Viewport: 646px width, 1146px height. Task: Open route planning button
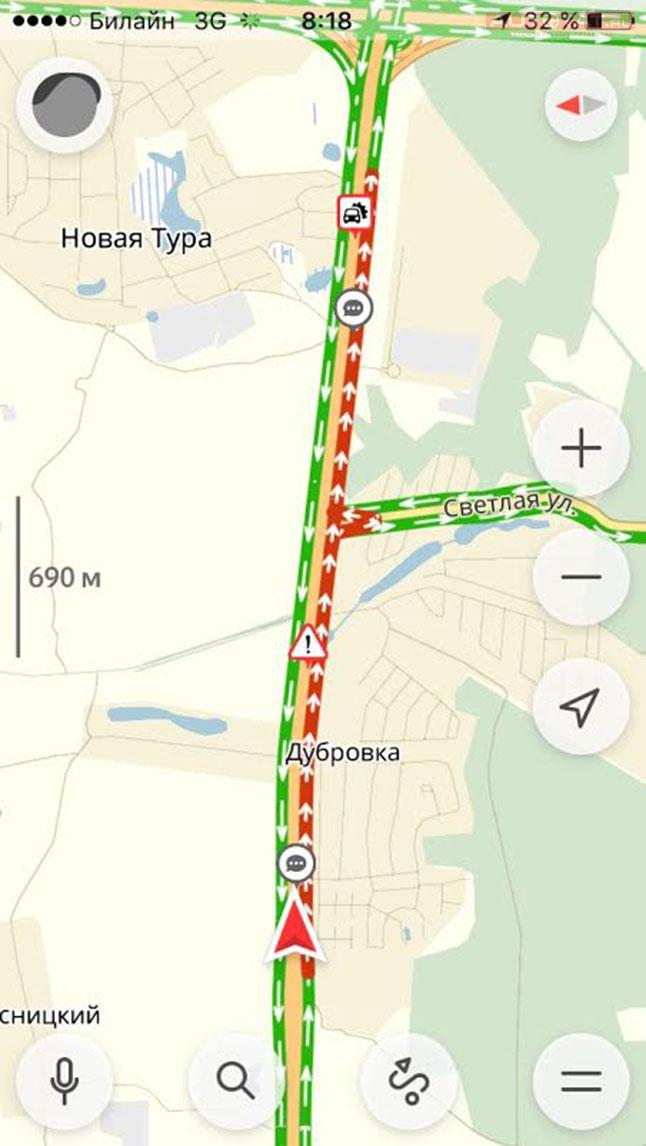coord(408,1080)
